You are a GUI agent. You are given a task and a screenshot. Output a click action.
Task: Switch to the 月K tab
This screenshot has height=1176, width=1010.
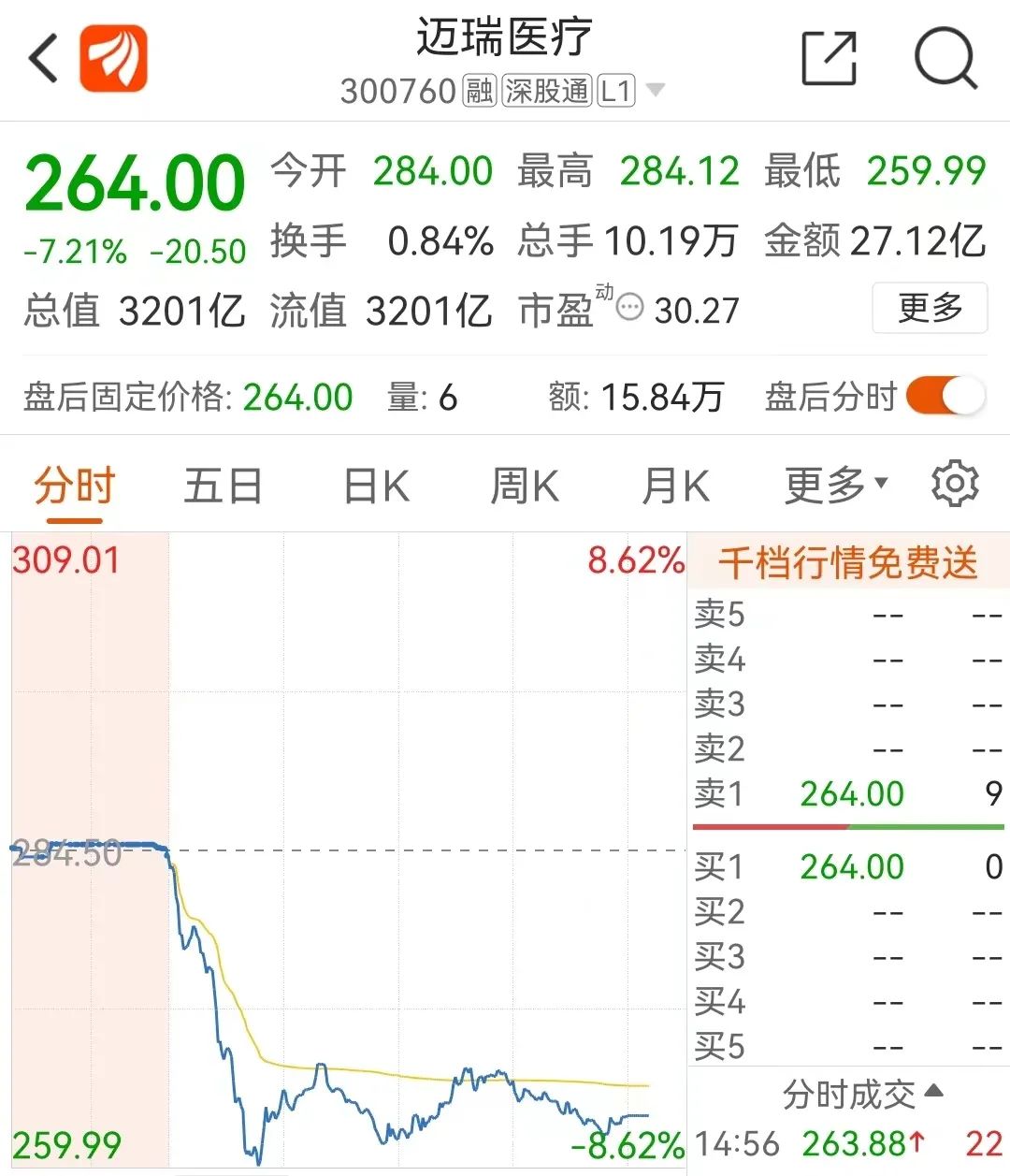point(675,486)
